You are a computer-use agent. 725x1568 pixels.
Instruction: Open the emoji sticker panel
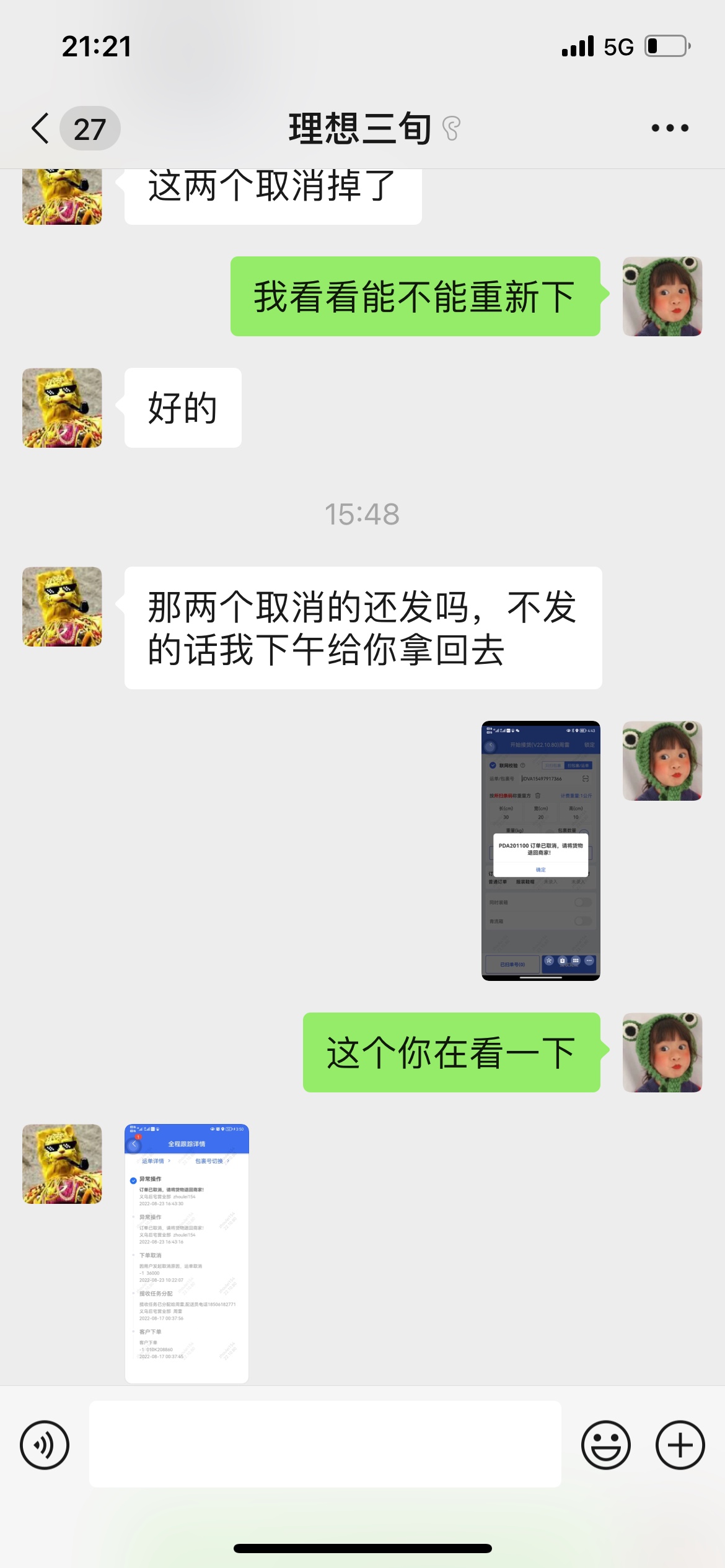[605, 1445]
